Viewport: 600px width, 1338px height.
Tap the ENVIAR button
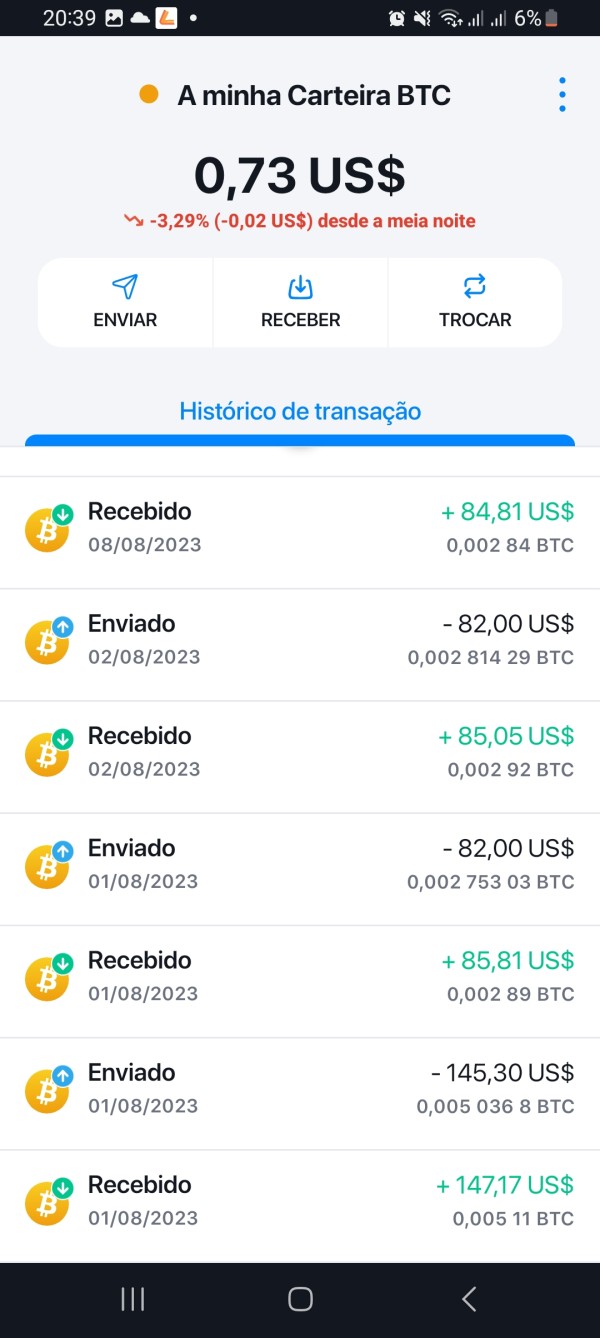click(x=125, y=303)
